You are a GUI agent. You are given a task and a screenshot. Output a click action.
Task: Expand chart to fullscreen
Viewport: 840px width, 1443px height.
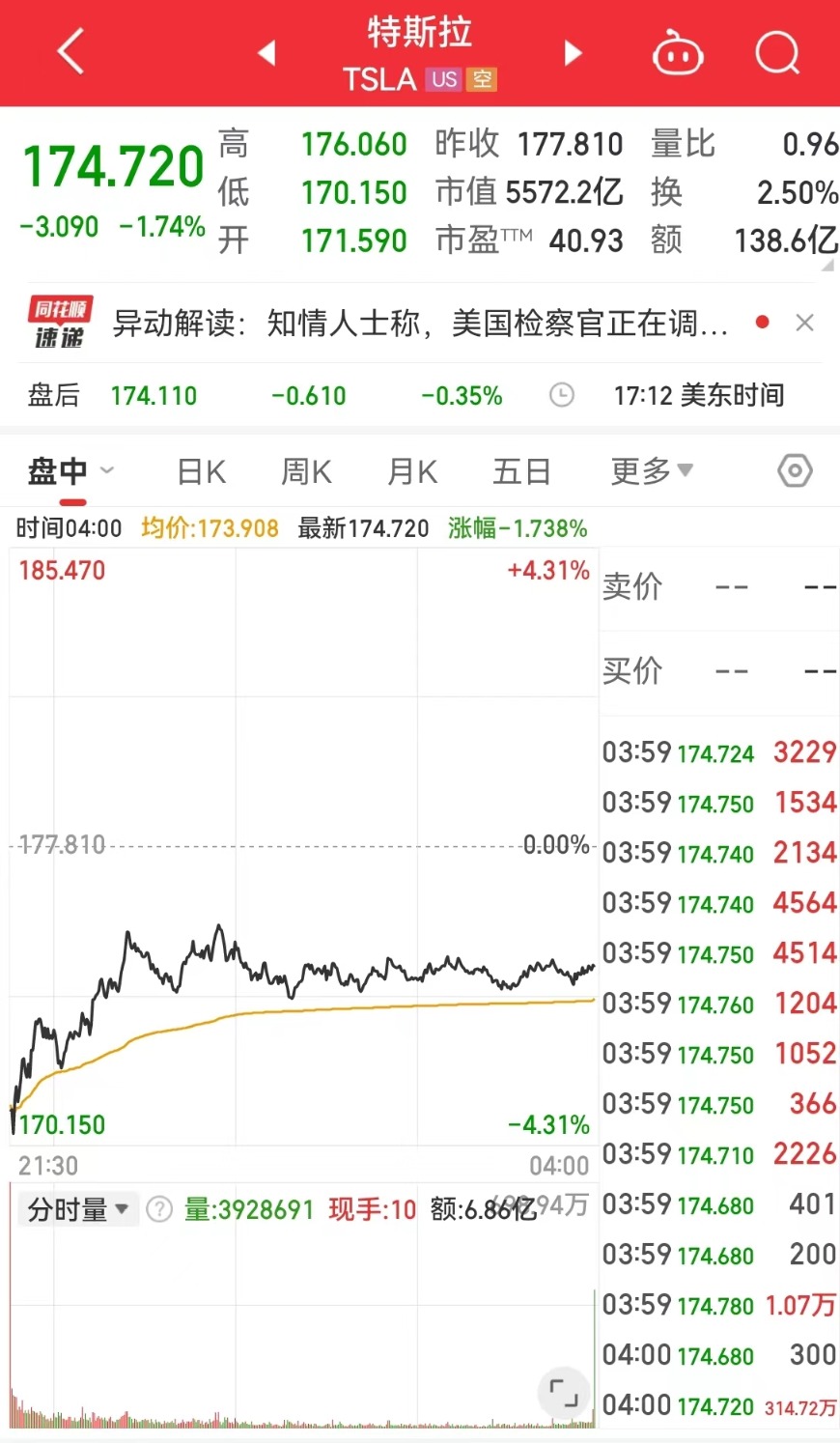pos(563,1393)
